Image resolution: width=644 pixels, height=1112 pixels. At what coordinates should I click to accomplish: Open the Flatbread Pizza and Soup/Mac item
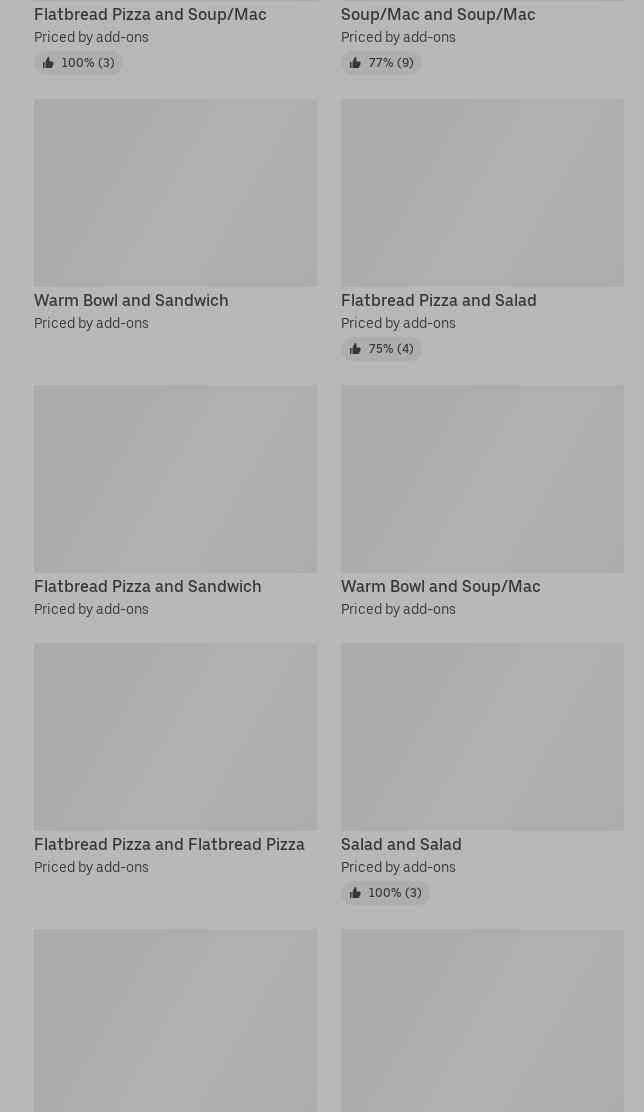pyautogui.click(x=150, y=15)
